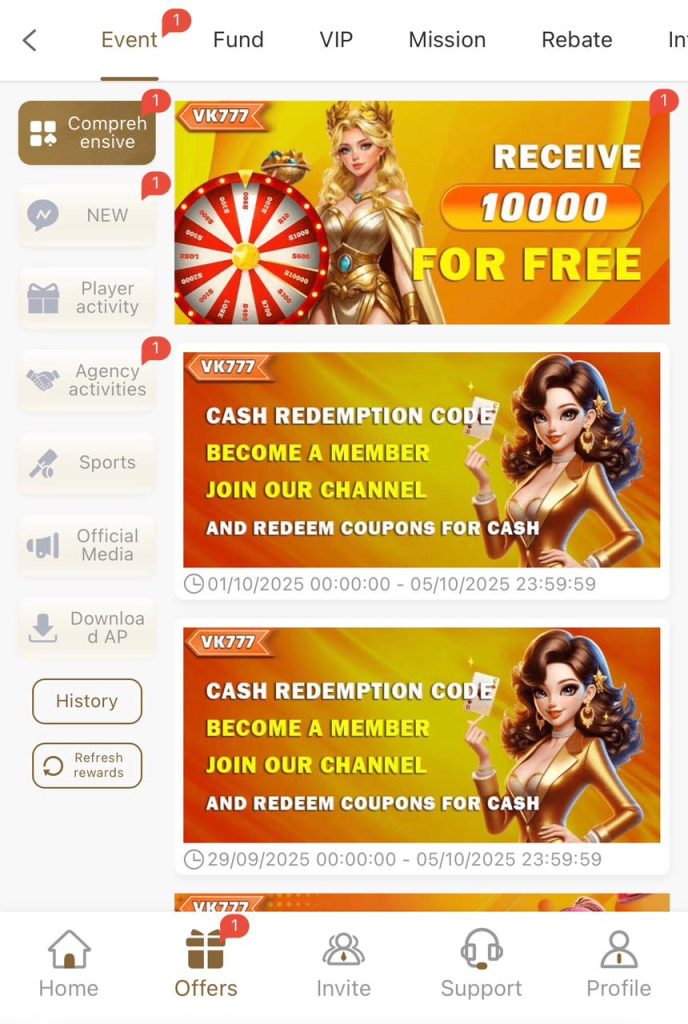Switch to the Invite tab
This screenshot has width=688, height=1024.
[x=343, y=964]
